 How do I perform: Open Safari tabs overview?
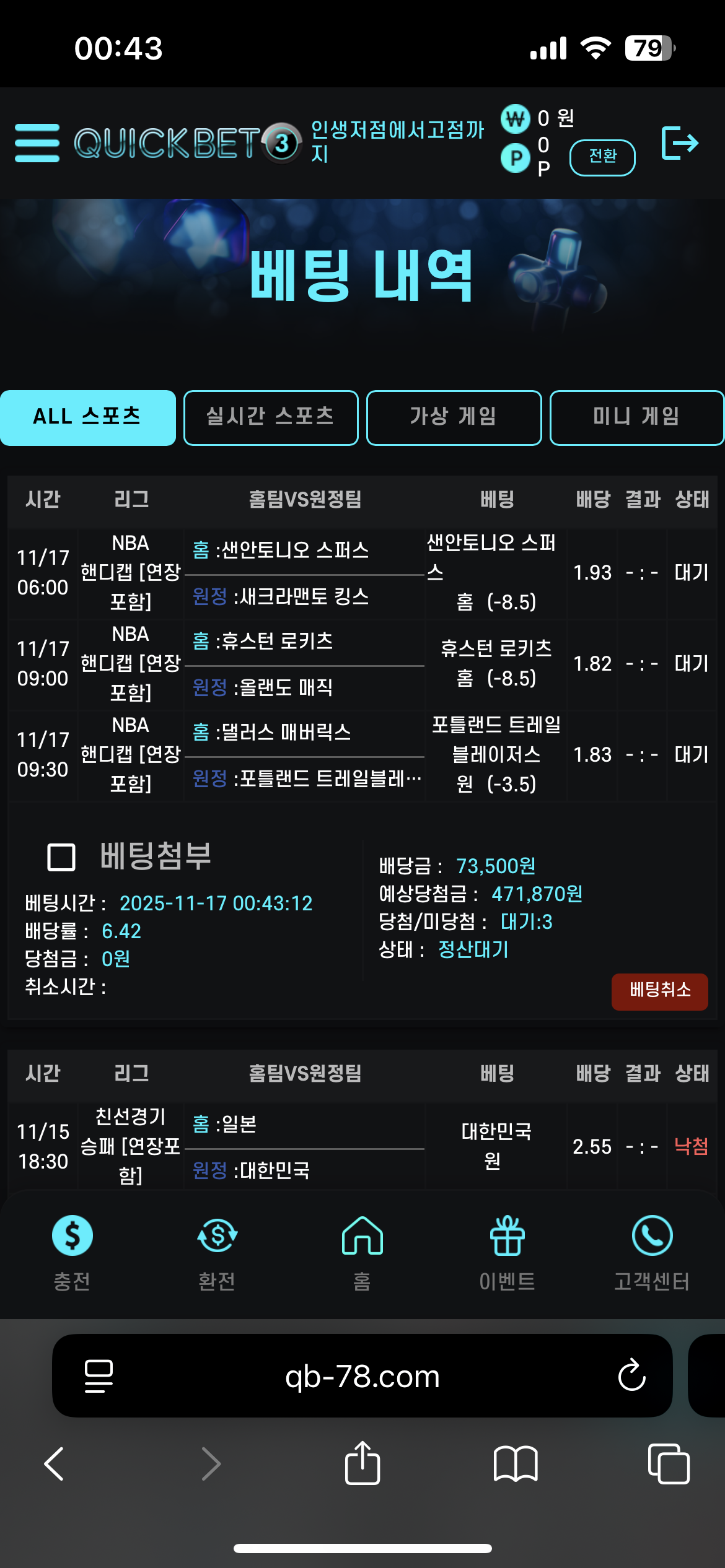(668, 1463)
